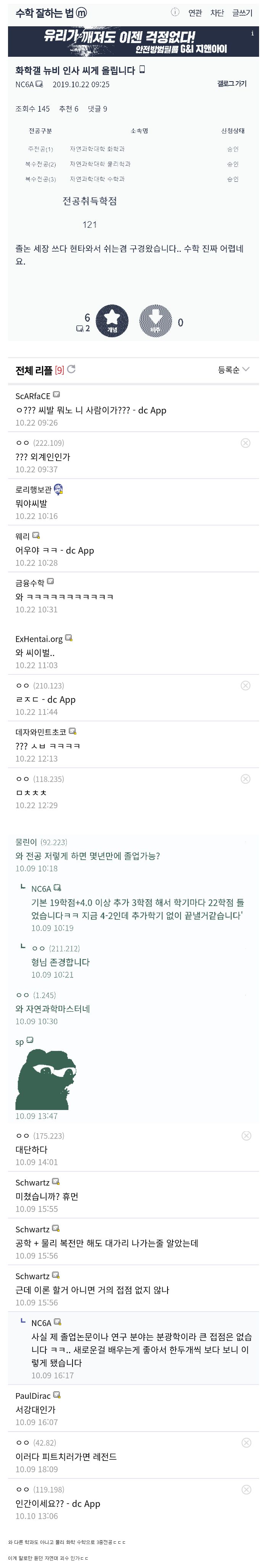Write a new post with 글쓰기
This screenshot has height=1568, width=261.
point(242,13)
